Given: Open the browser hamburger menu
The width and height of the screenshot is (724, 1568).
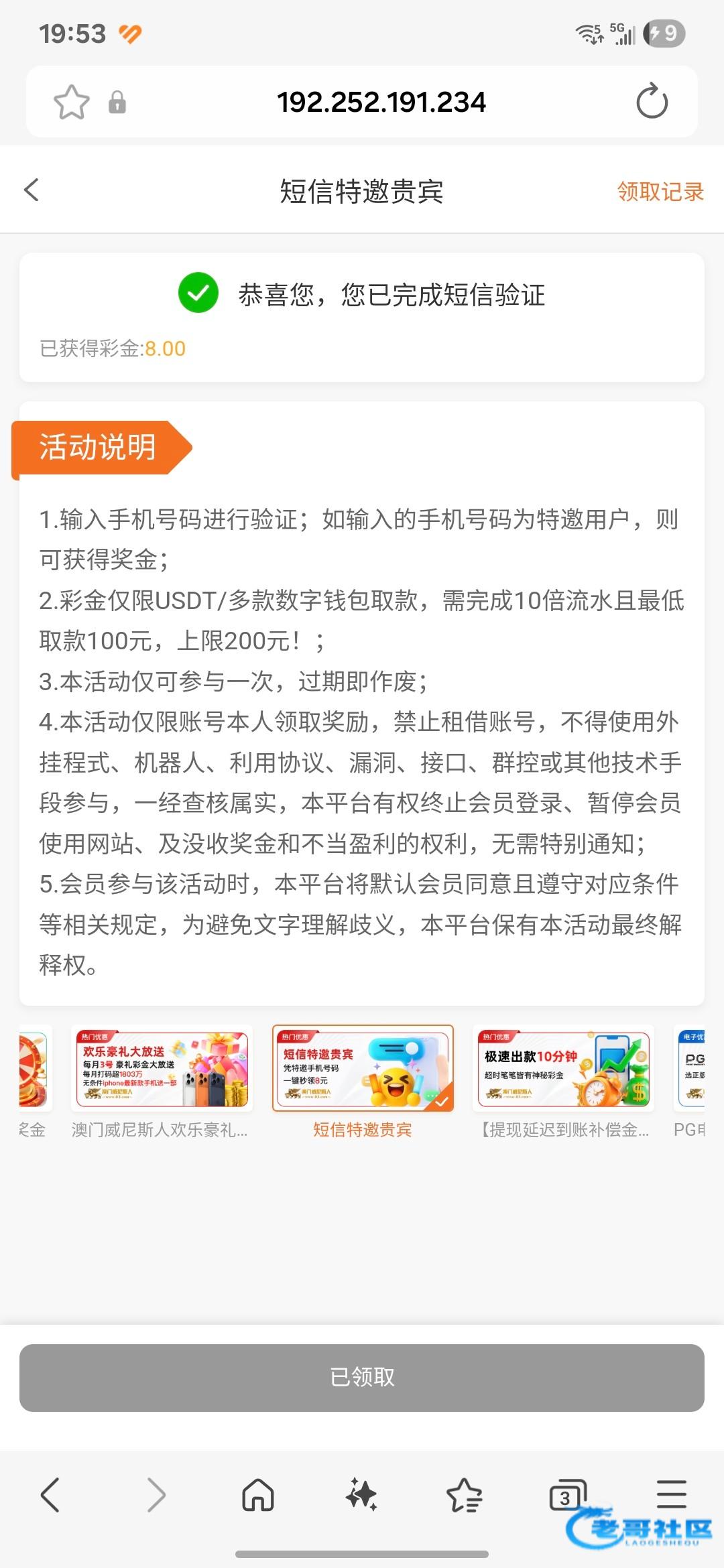Looking at the screenshot, I should point(671,1494).
